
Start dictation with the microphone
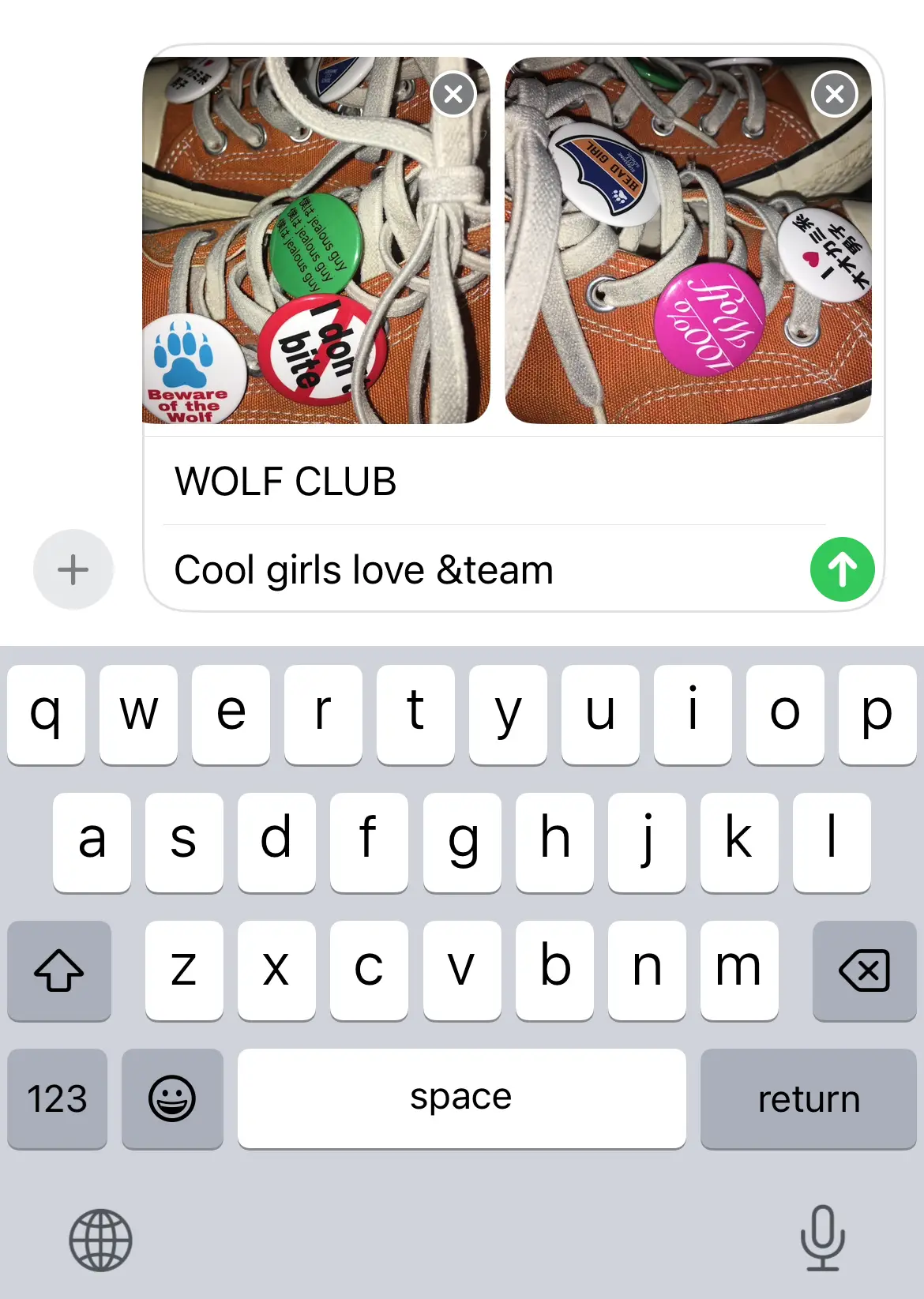click(x=822, y=1238)
